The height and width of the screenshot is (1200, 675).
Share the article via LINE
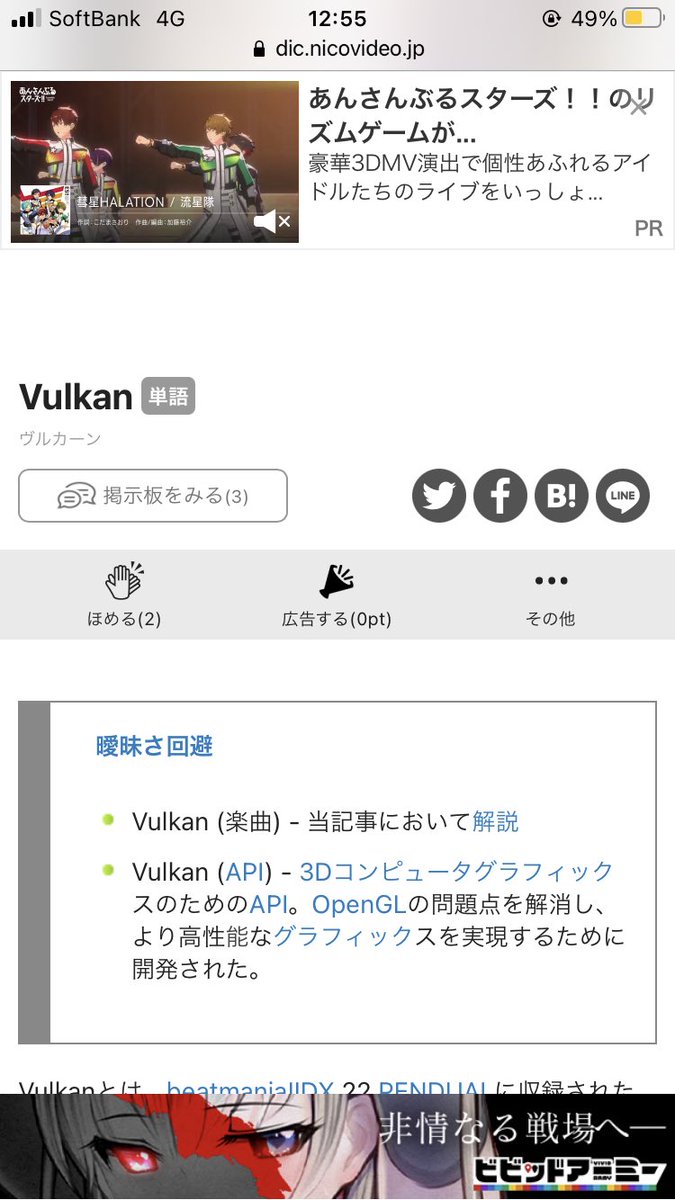click(623, 495)
